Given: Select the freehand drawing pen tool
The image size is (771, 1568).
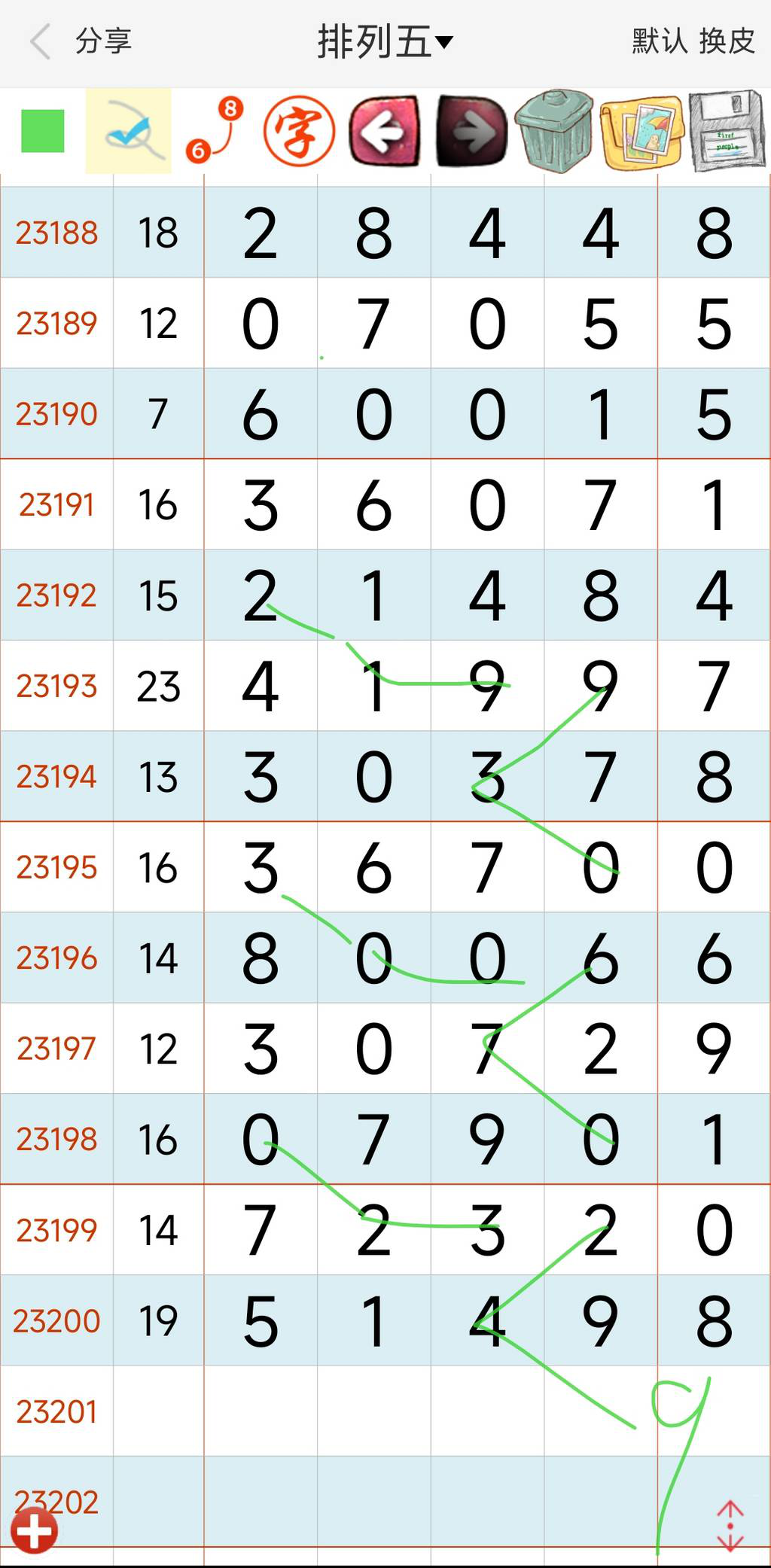Looking at the screenshot, I should pyautogui.click(x=129, y=131).
